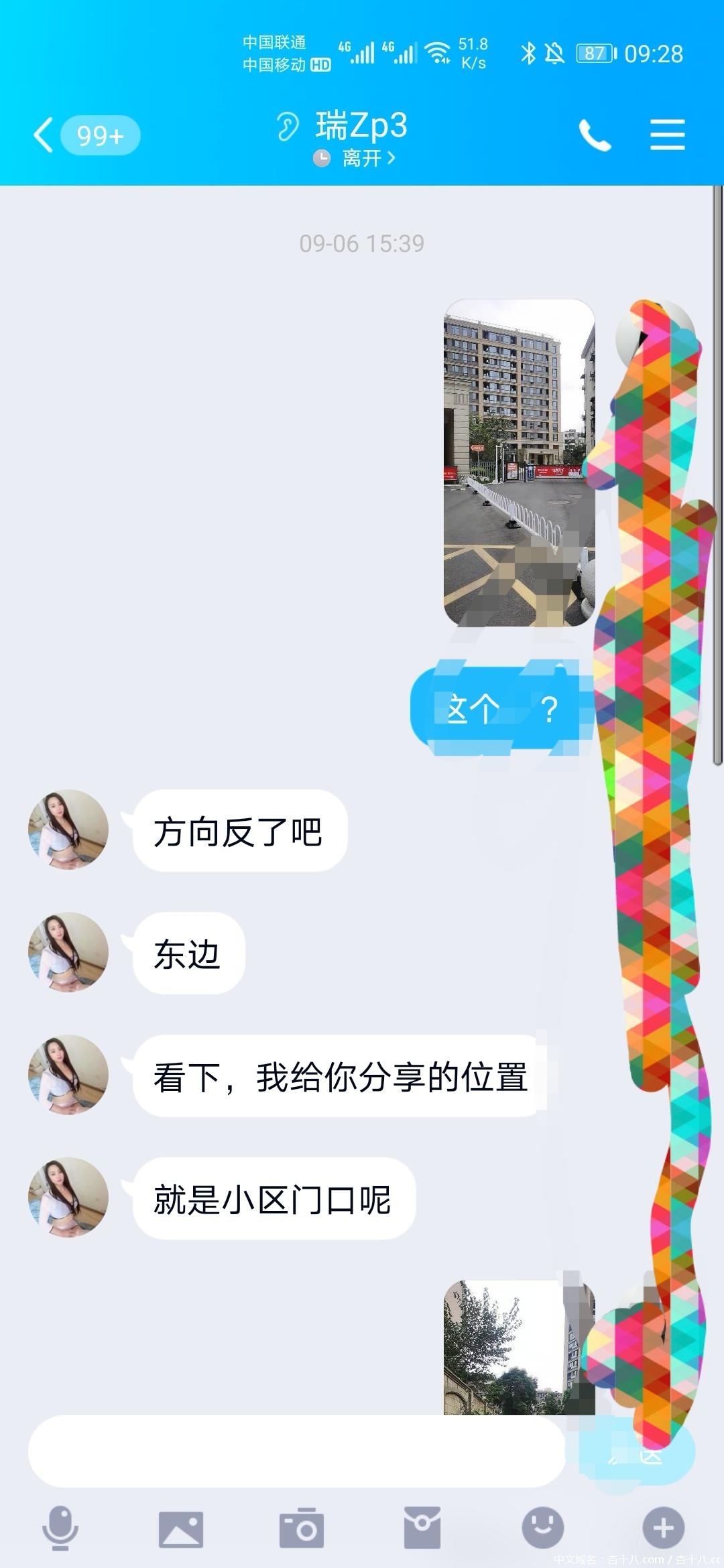Open the sent building photo
Screen dimensions: 724x1568
pos(519,462)
